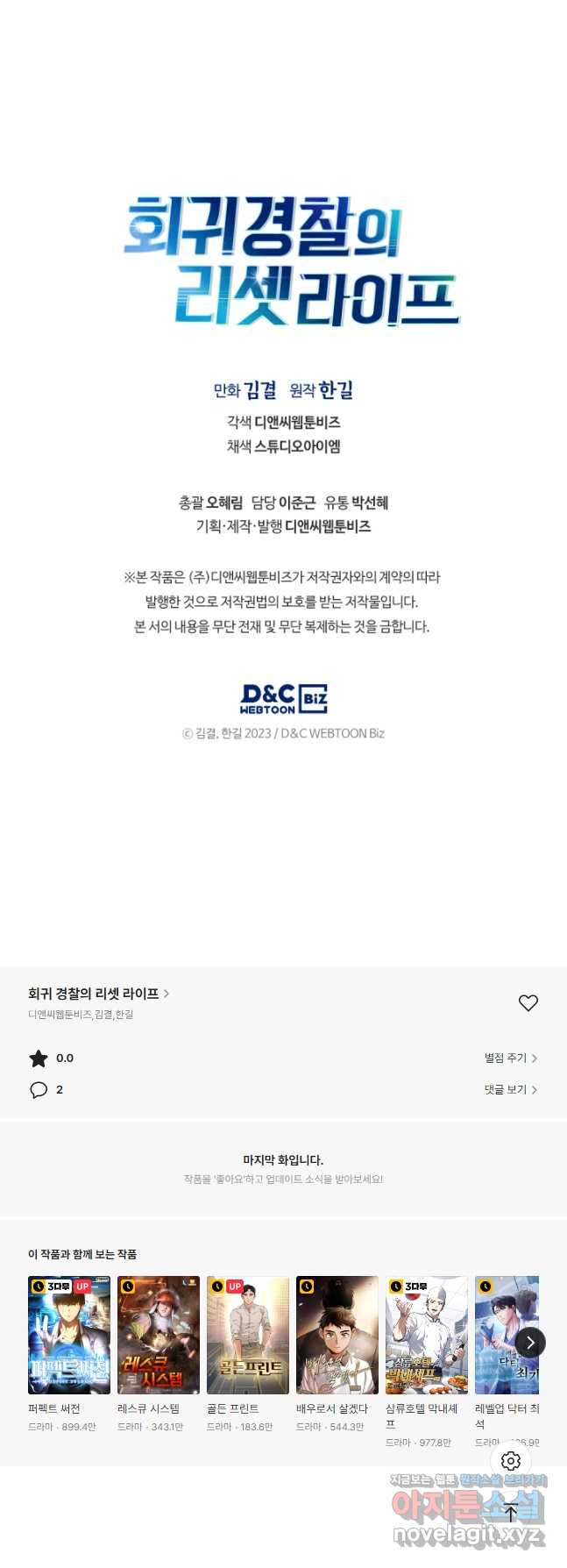Open 회귀 경찰의 리셋 라이프 series page
Screen dimensions: 567x1568
coord(98,994)
